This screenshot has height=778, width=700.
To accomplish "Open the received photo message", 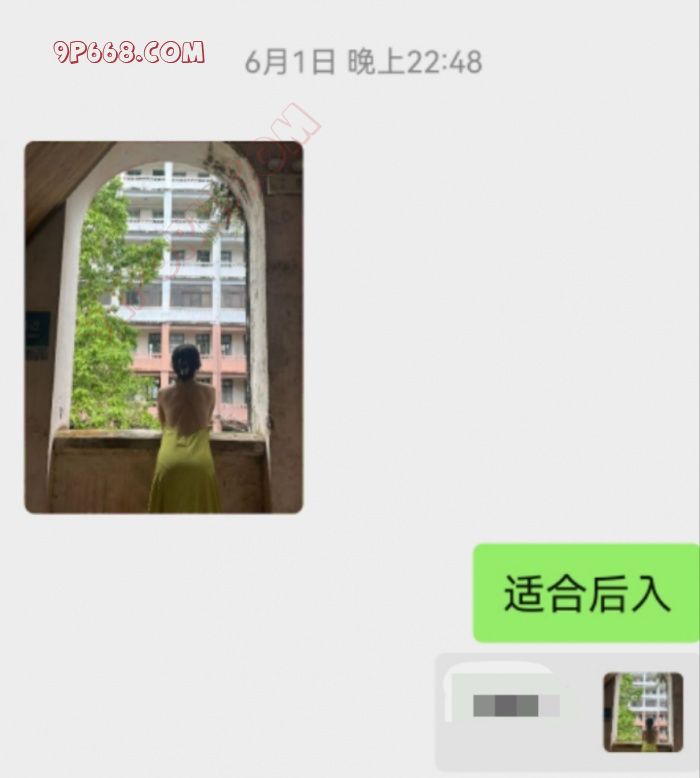I will 163,327.
